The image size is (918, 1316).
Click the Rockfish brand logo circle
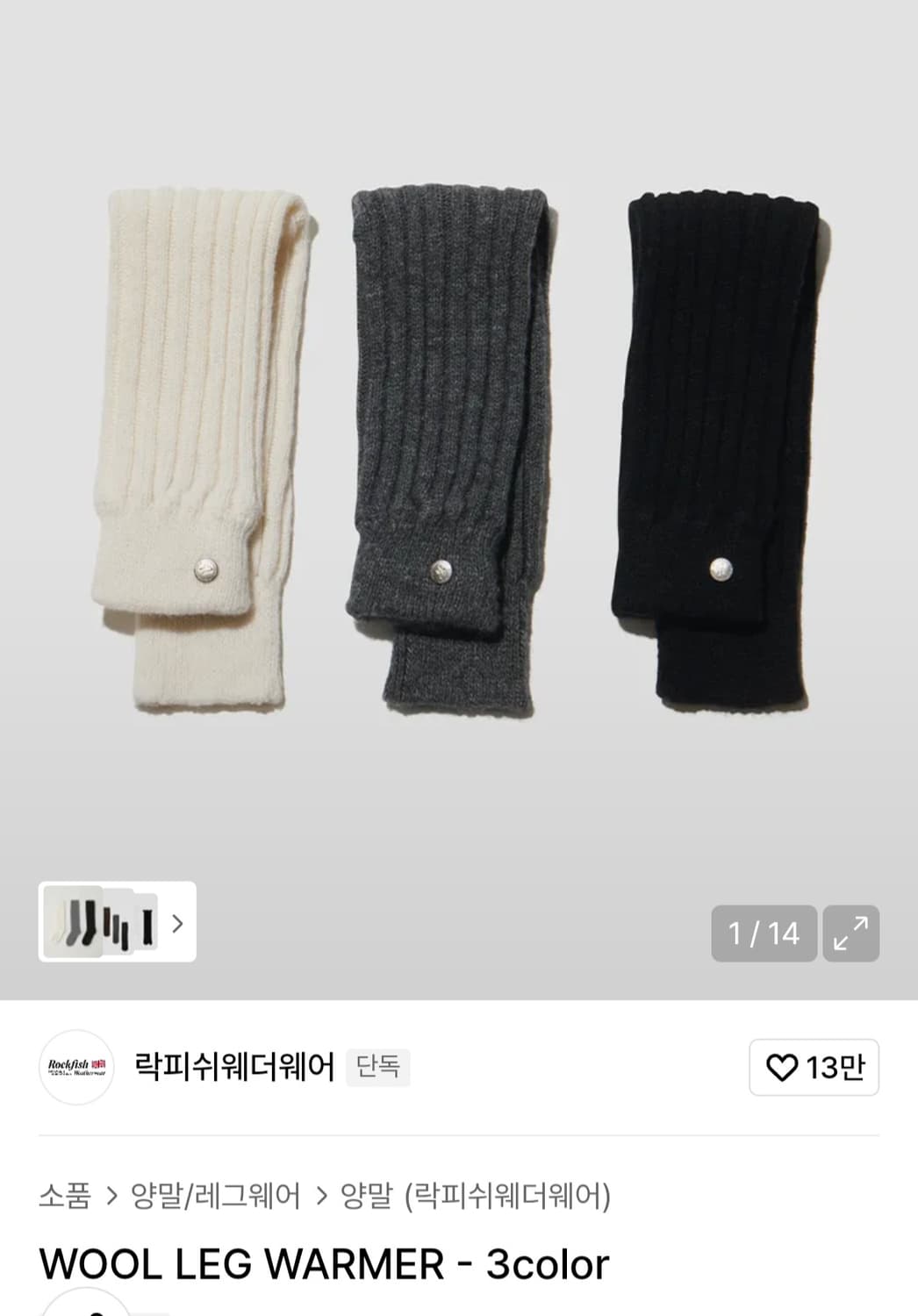point(76,1068)
